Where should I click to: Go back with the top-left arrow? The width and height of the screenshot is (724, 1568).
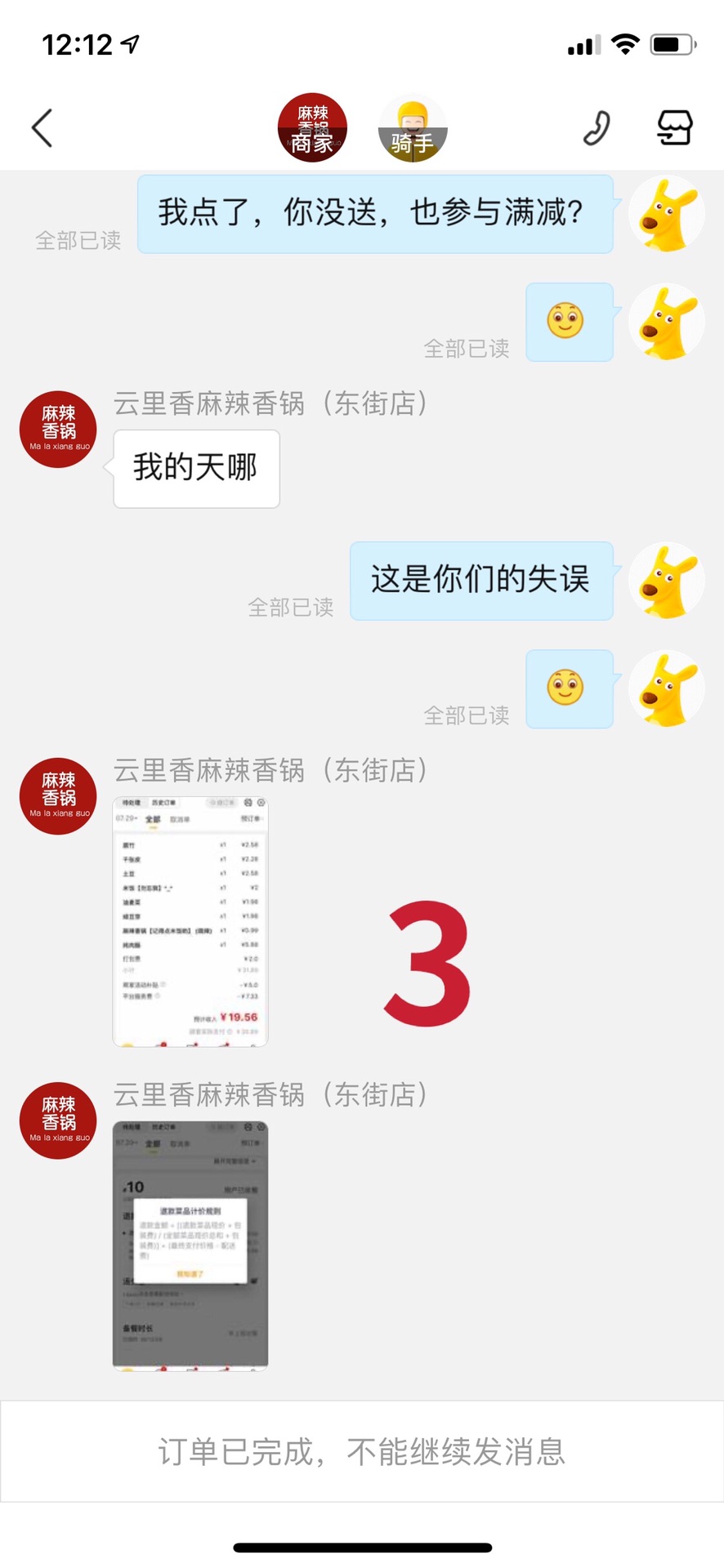click(x=42, y=128)
